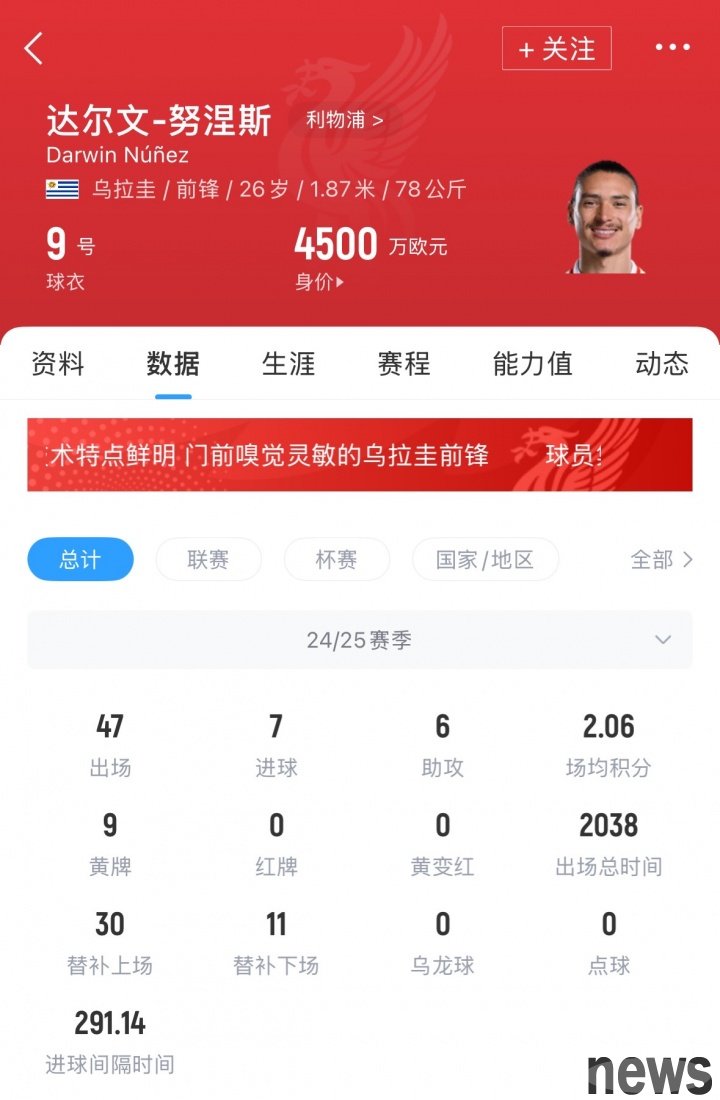Open the 赛程 tab
The height and width of the screenshot is (1100, 720).
404,364
